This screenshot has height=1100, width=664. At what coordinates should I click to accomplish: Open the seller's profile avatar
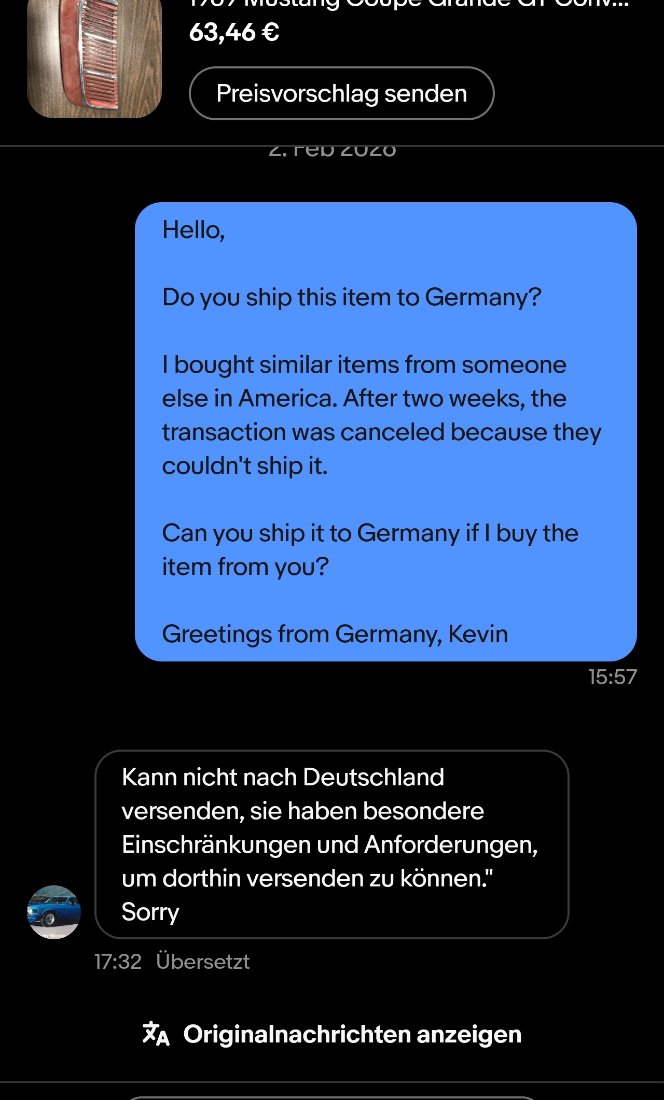tap(54, 912)
